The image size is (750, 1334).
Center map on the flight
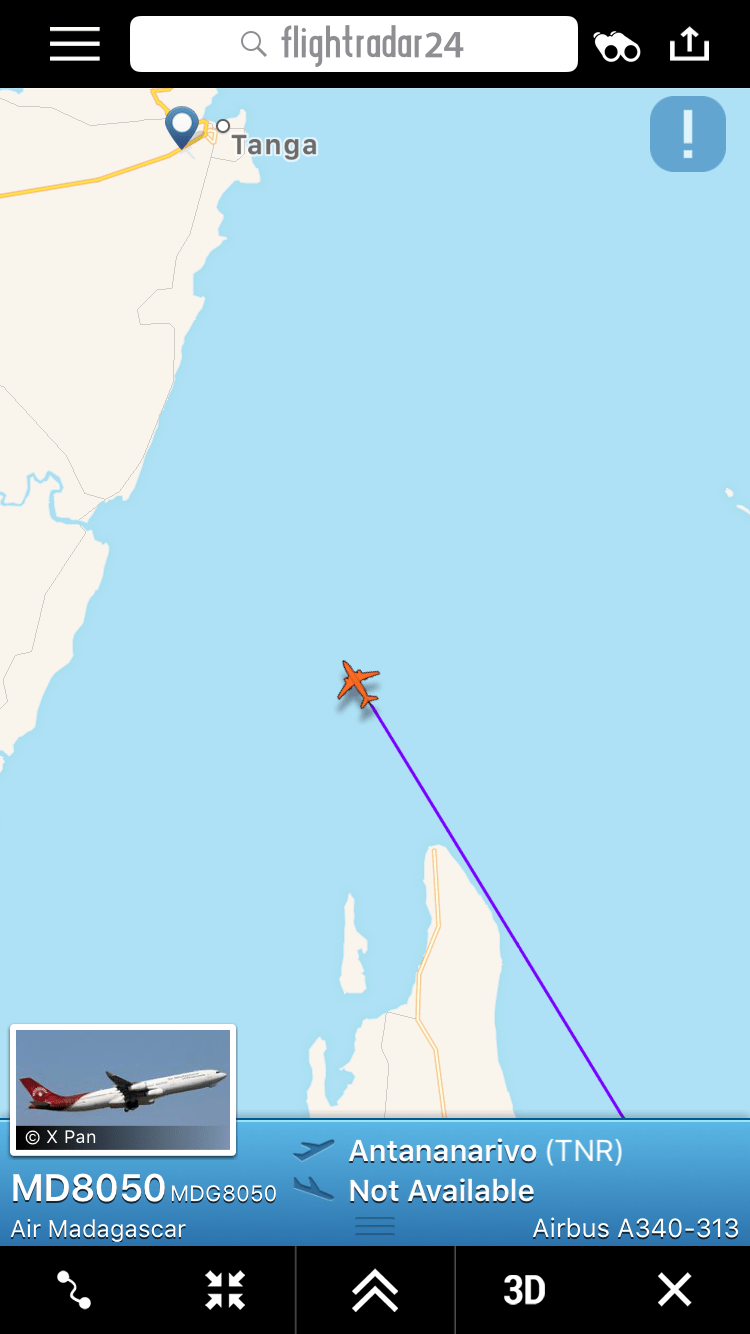coord(225,1290)
